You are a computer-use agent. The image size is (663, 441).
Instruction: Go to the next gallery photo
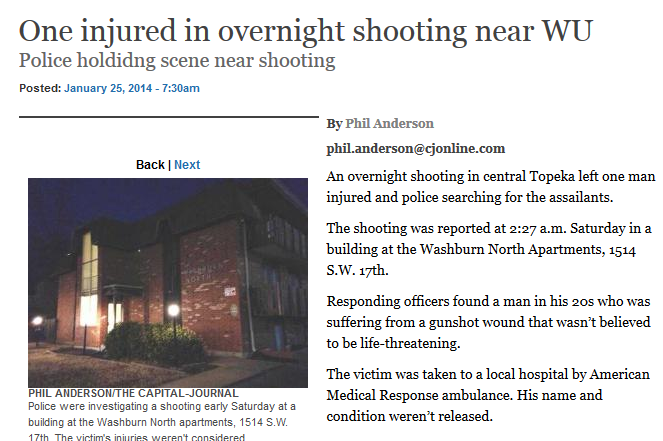point(187,164)
